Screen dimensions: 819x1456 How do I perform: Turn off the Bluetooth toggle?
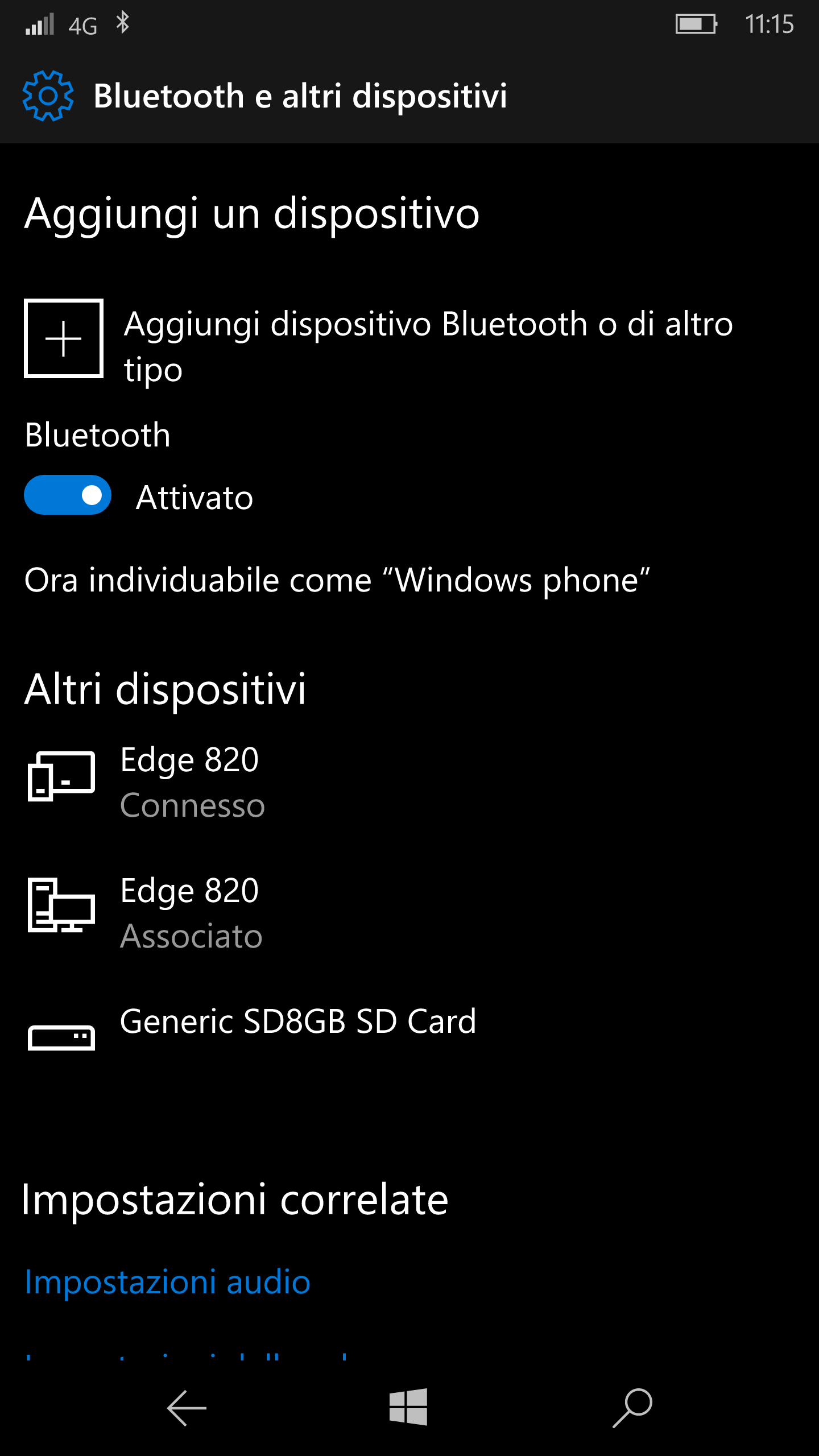coord(68,495)
